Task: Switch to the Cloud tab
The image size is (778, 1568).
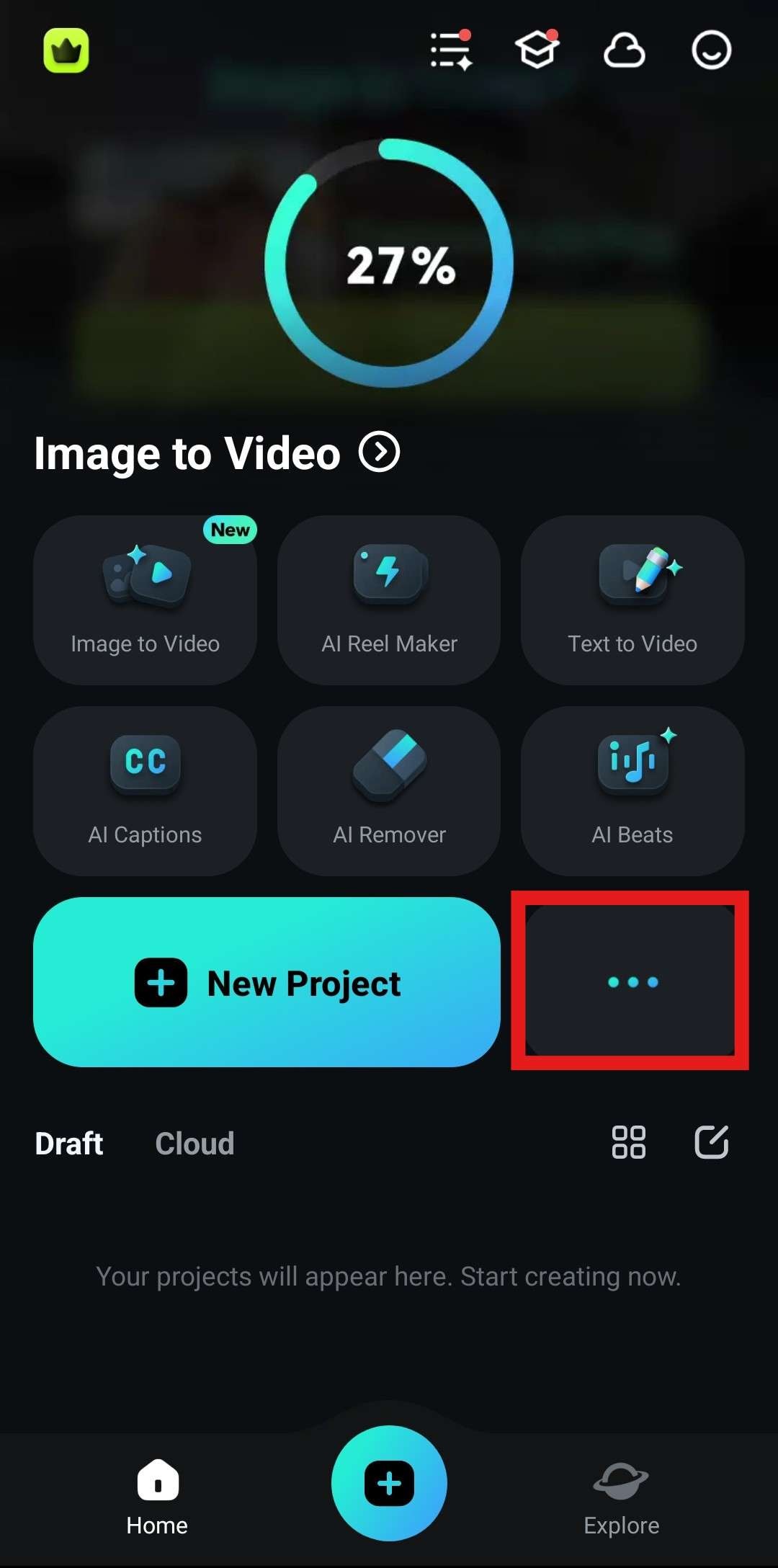Action: pyautogui.click(x=194, y=1144)
